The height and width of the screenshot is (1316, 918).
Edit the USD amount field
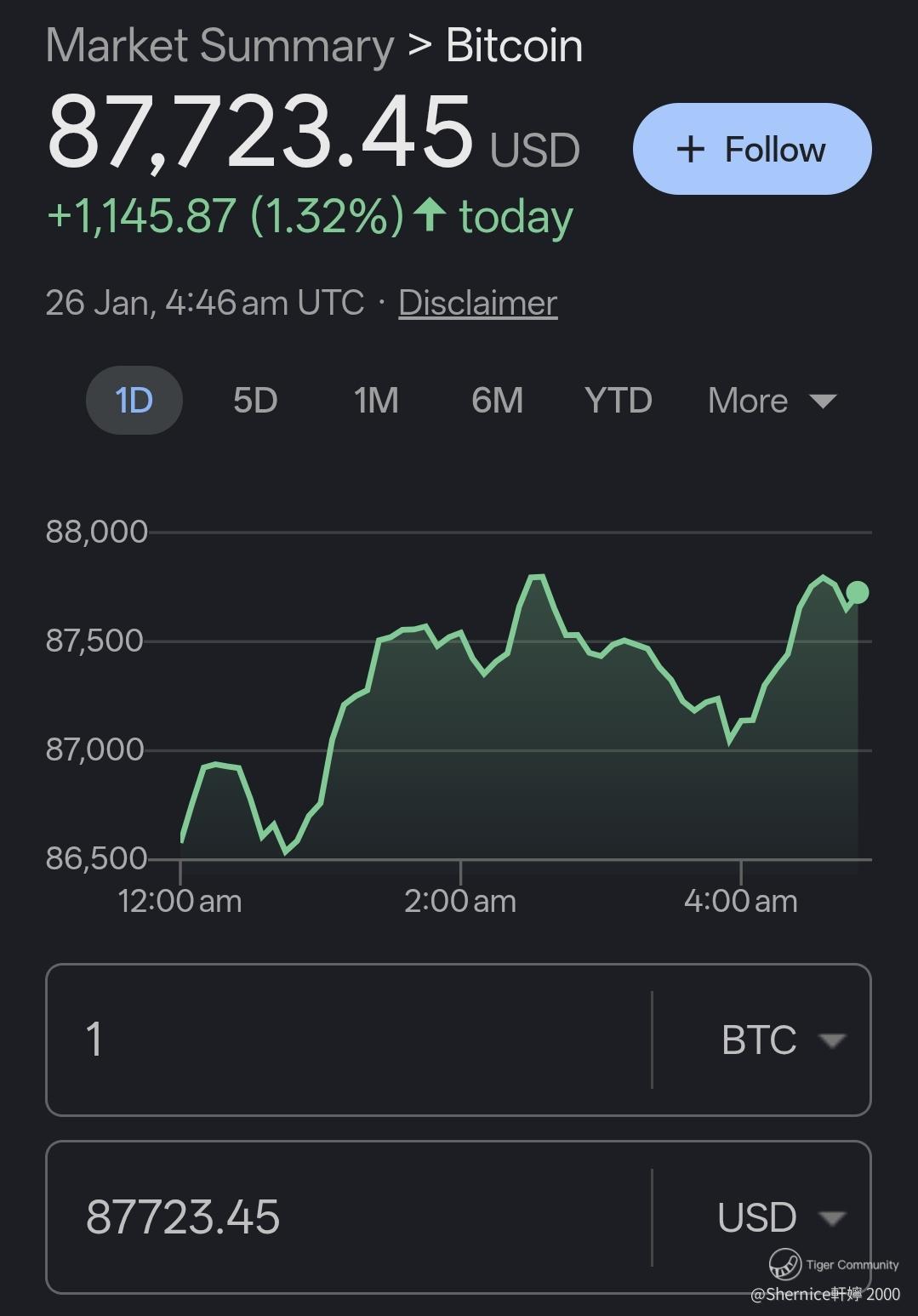(x=349, y=1217)
